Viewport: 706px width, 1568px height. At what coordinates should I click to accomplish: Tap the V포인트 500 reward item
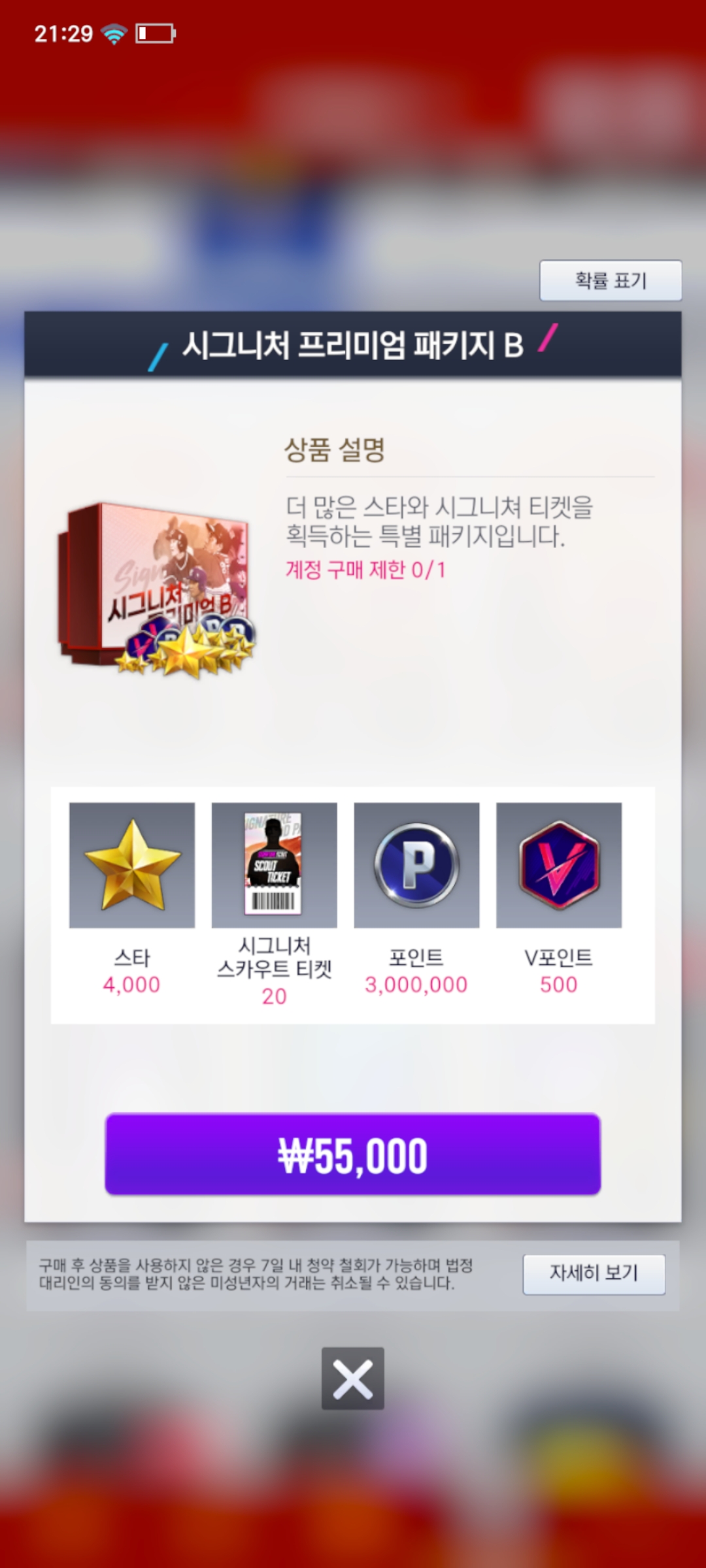click(x=559, y=865)
